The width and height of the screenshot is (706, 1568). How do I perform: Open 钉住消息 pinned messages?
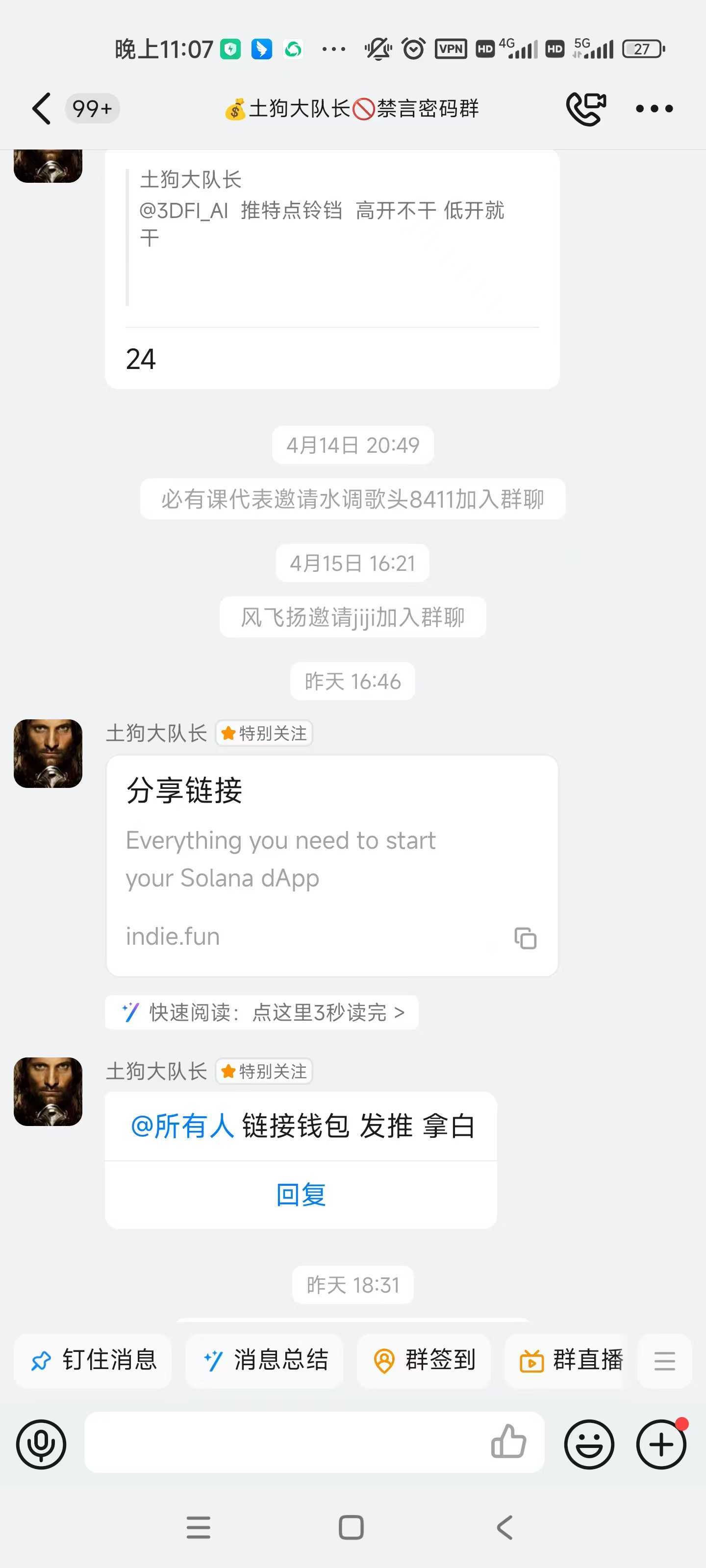(93, 1360)
